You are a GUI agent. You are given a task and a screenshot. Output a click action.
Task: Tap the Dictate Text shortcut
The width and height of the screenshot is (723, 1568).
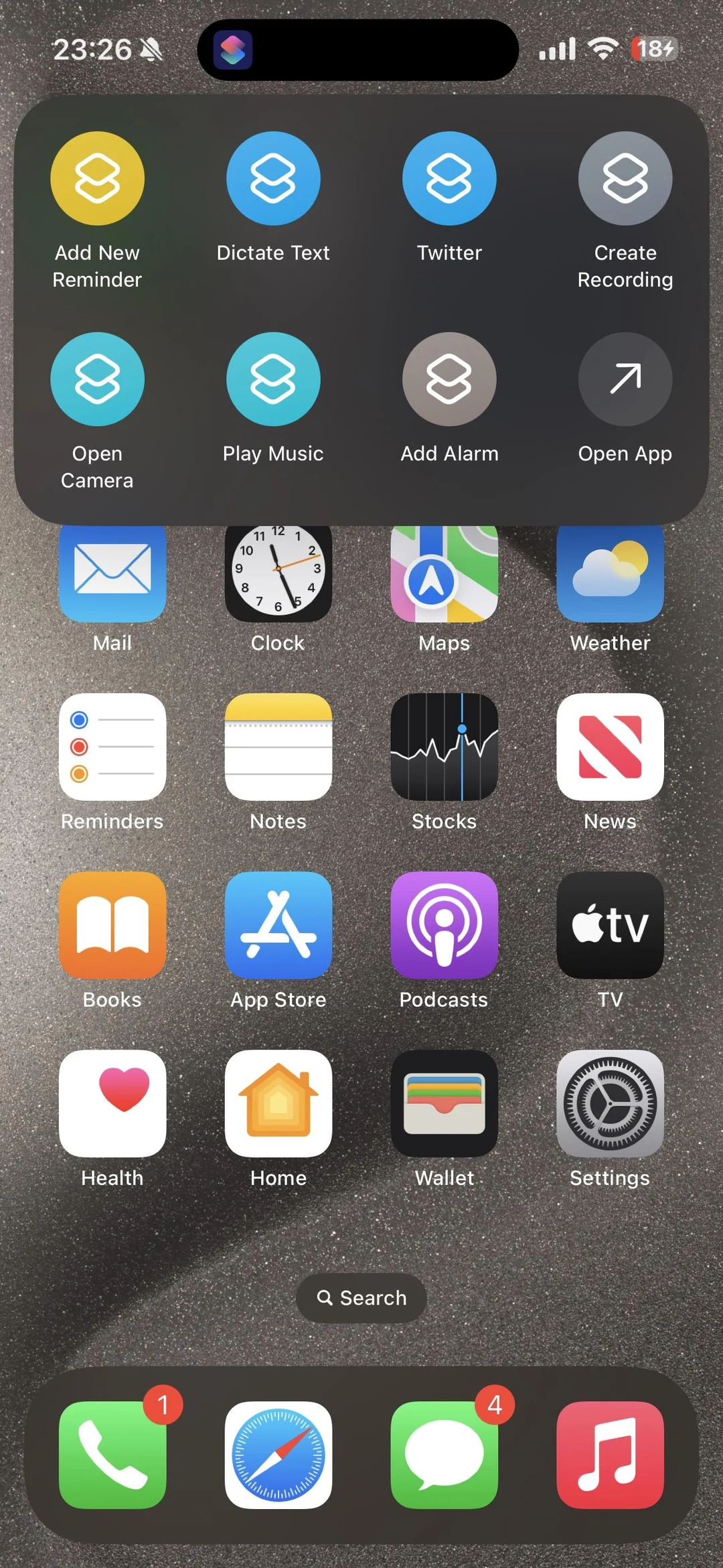(273, 177)
